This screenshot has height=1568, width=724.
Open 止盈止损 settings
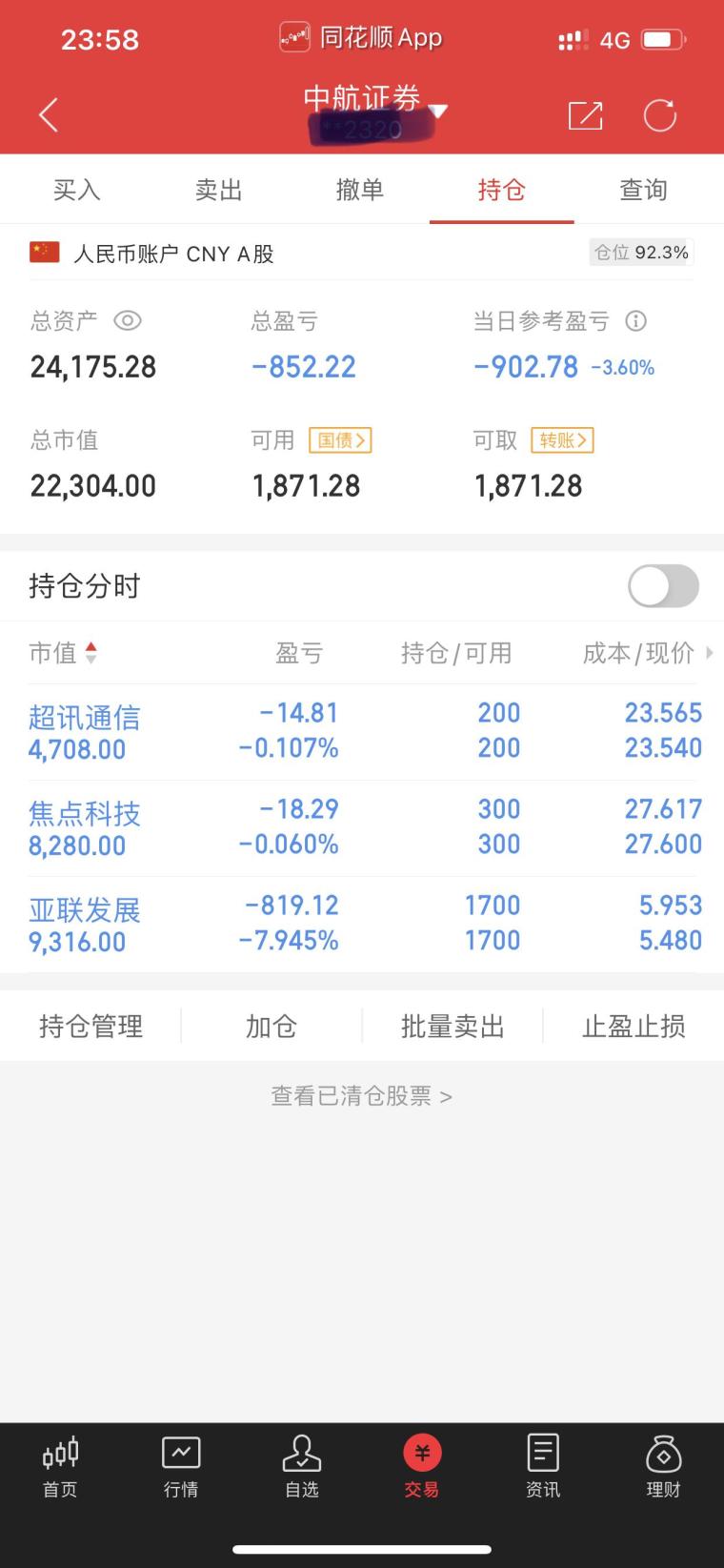633,1027
